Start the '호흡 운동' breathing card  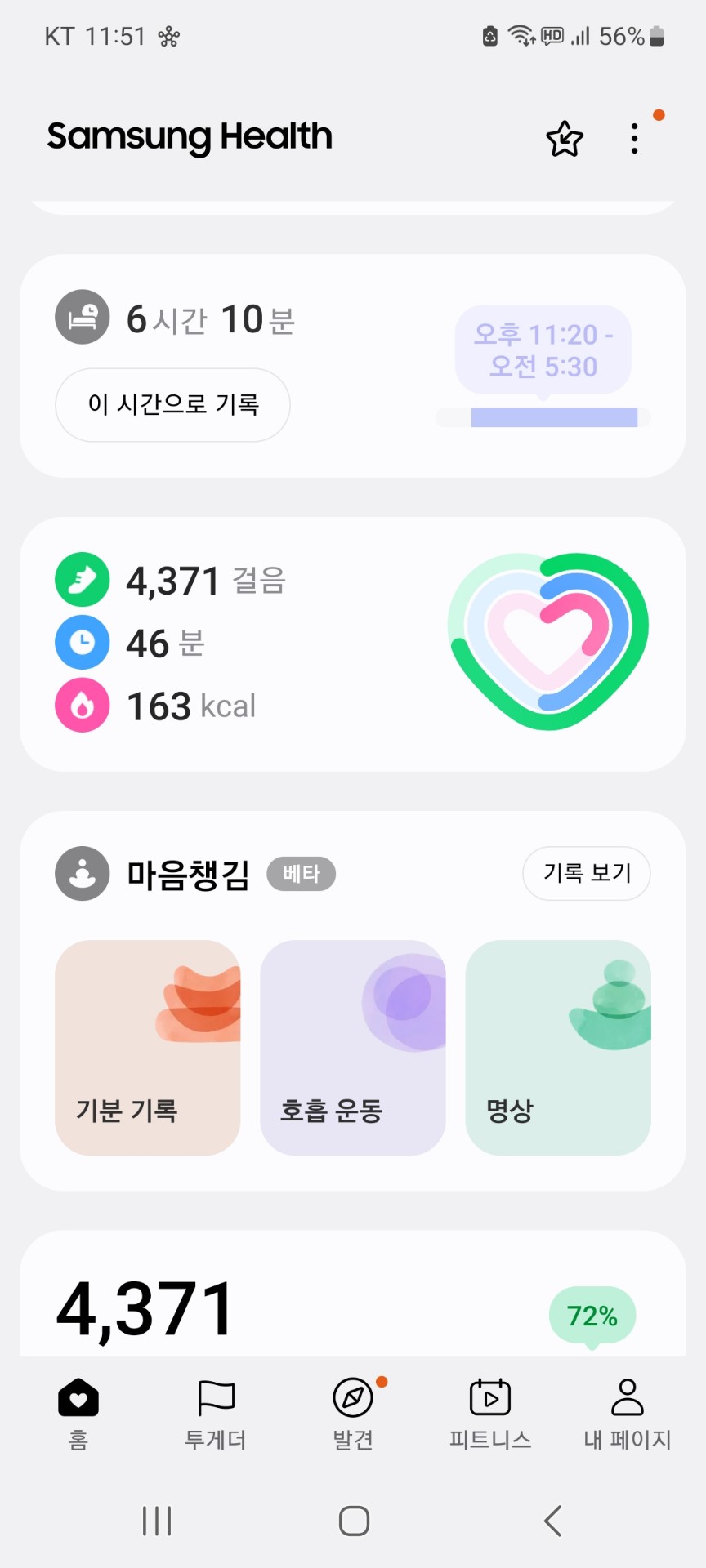[353, 1047]
